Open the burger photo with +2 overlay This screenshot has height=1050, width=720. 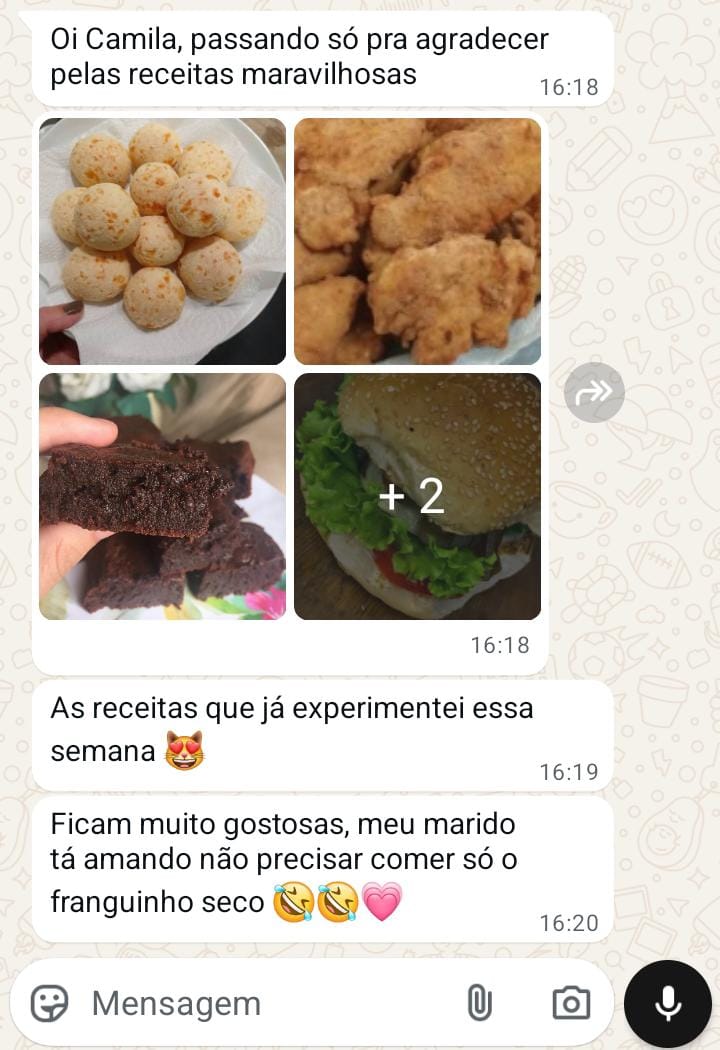click(x=417, y=496)
